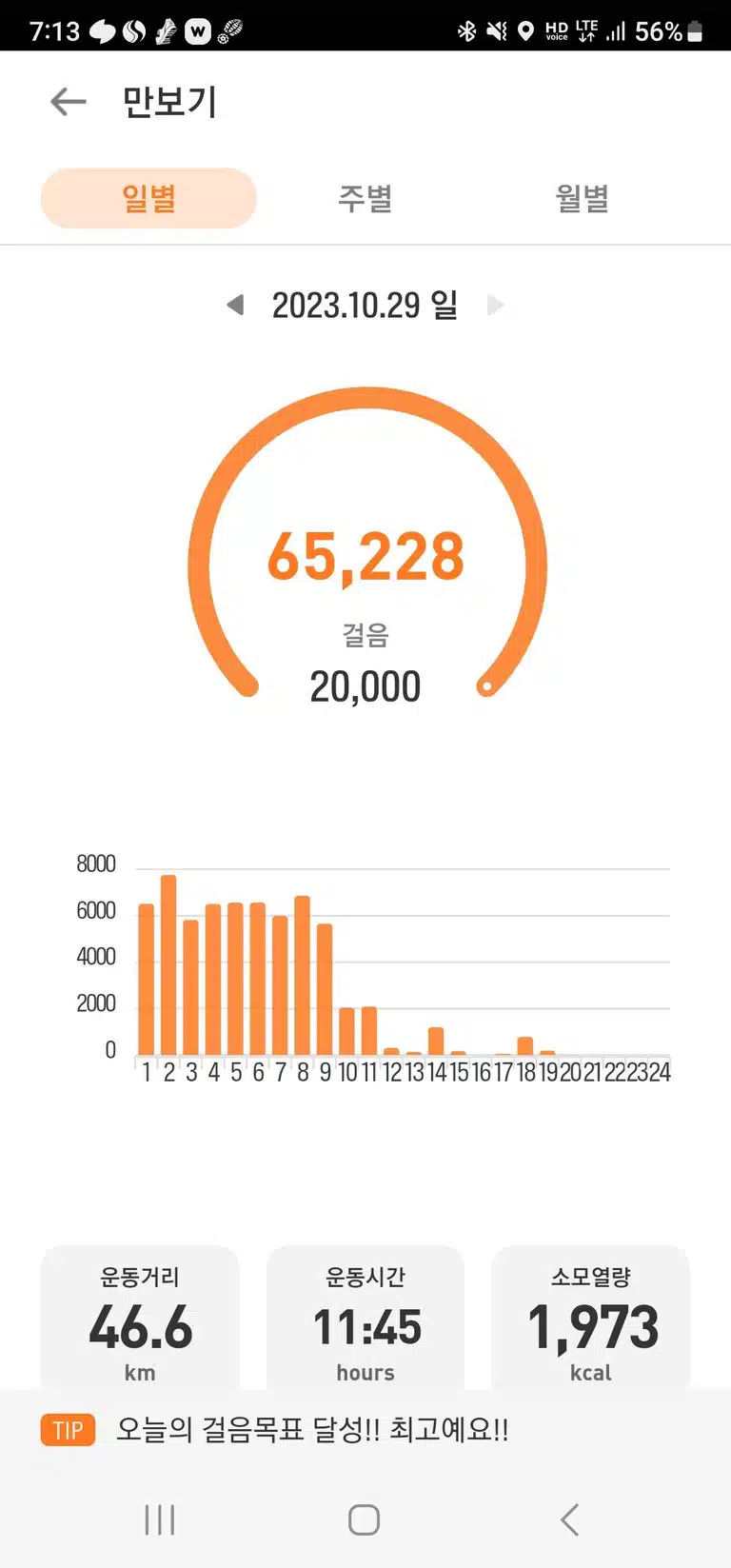Switch to the 주별 weekly tab
This screenshot has height=1568, width=731.
(365, 198)
